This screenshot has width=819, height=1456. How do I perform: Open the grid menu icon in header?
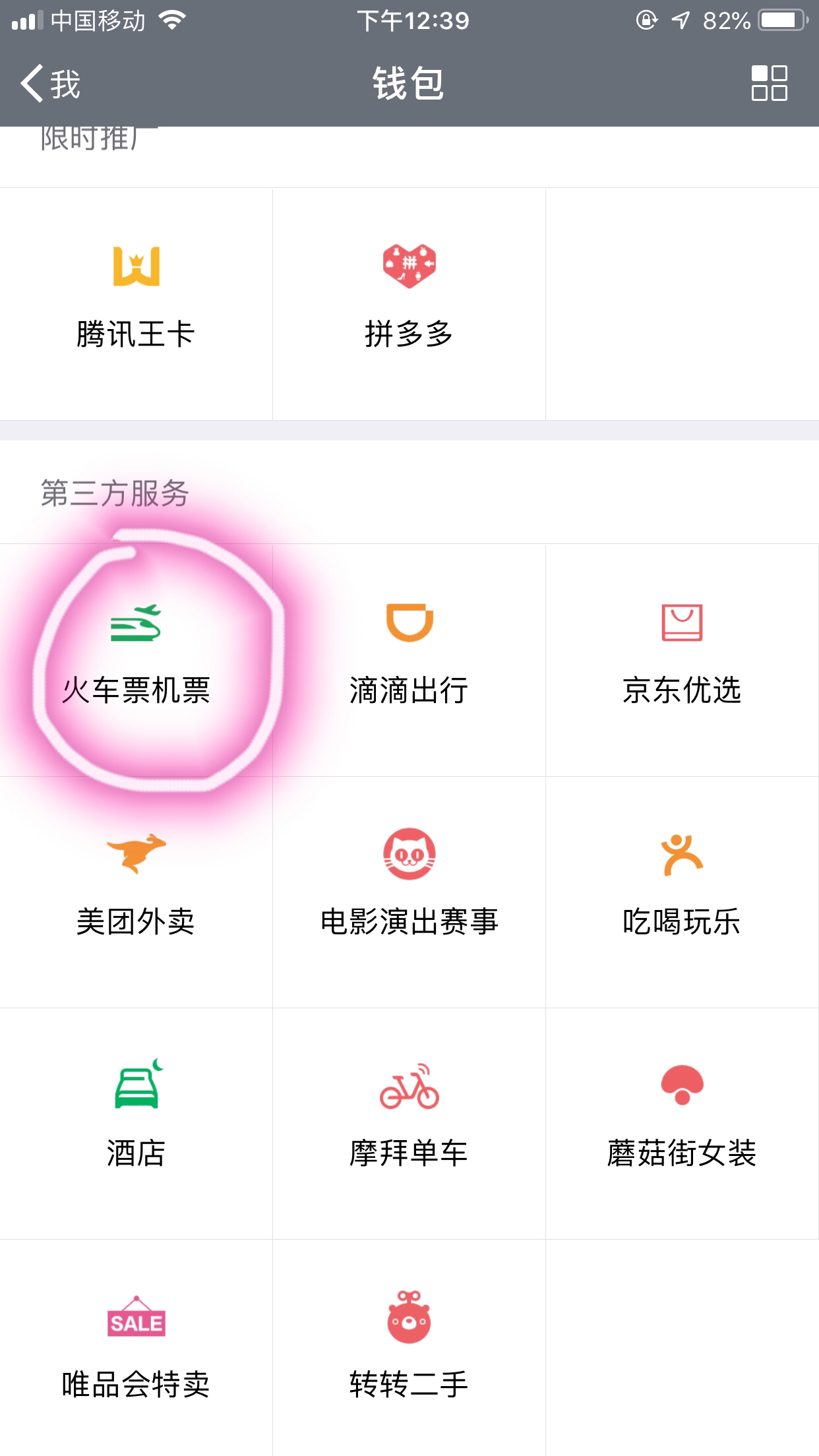pyautogui.click(x=769, y=83)
